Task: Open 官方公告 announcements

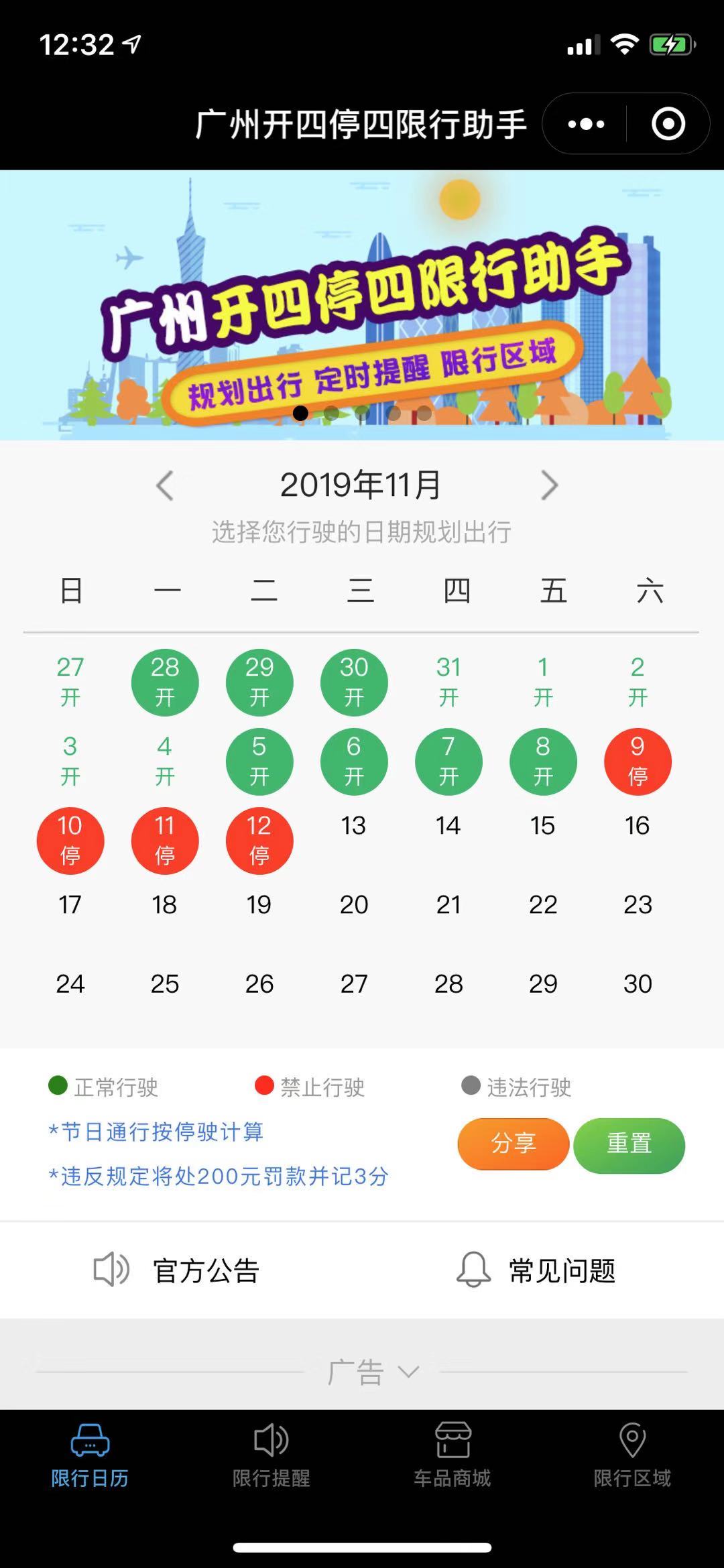Action: [x=177, y=1270]
